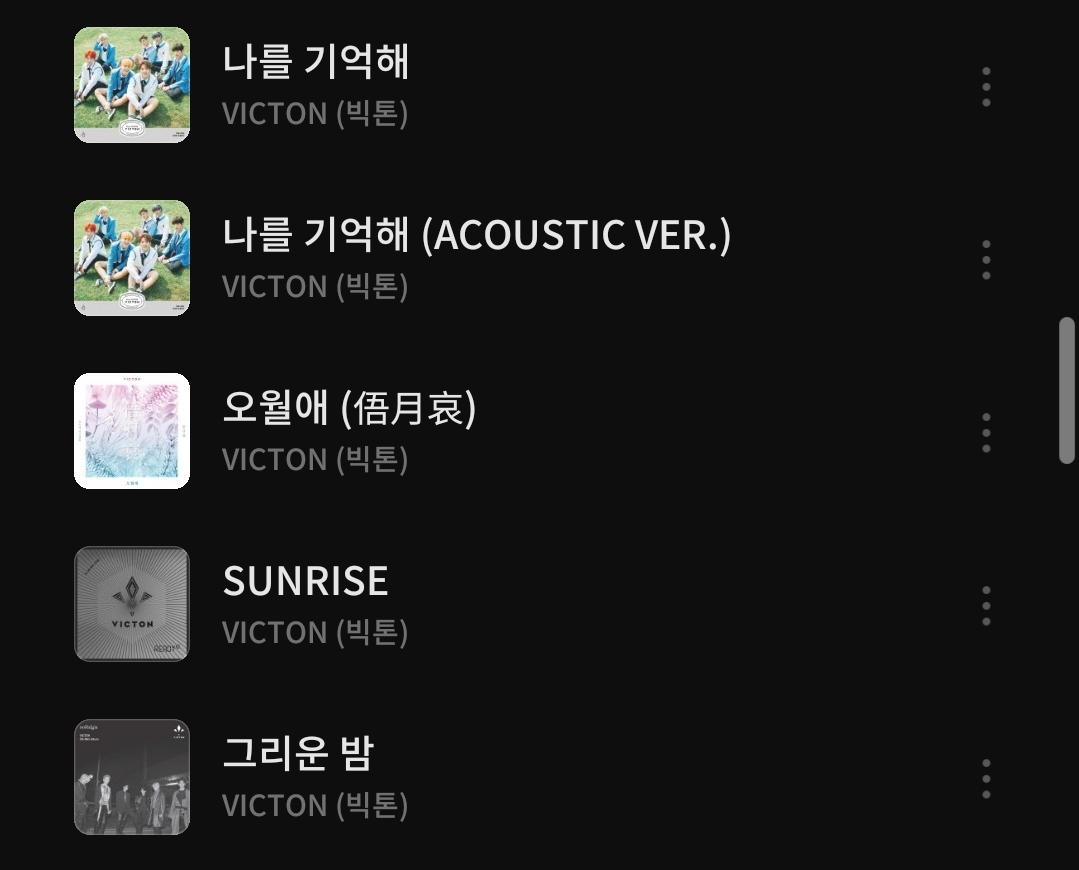
Task: Play the song 그리운 밤
Action: [x=298, y=755]
